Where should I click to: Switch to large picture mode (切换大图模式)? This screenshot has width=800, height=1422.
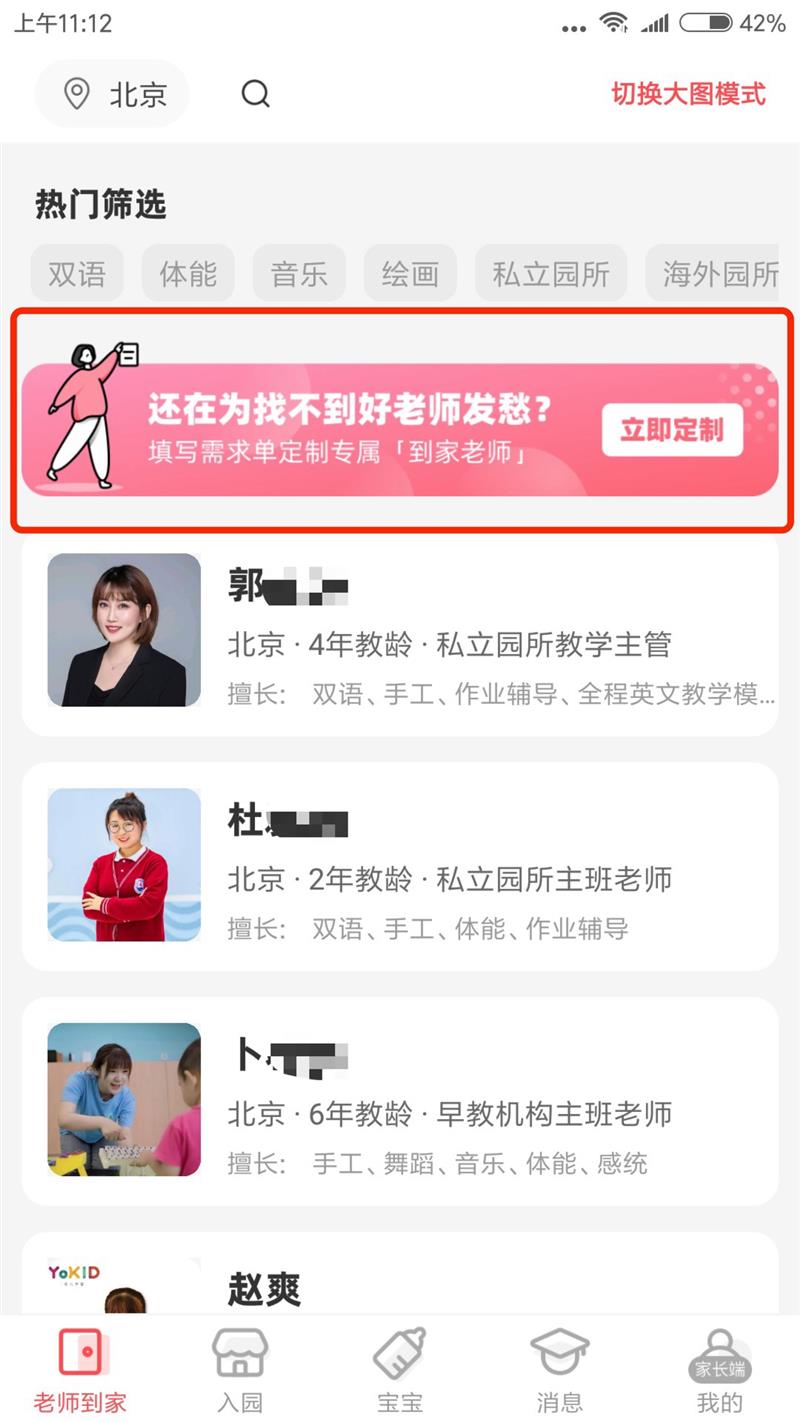[688, 94]
